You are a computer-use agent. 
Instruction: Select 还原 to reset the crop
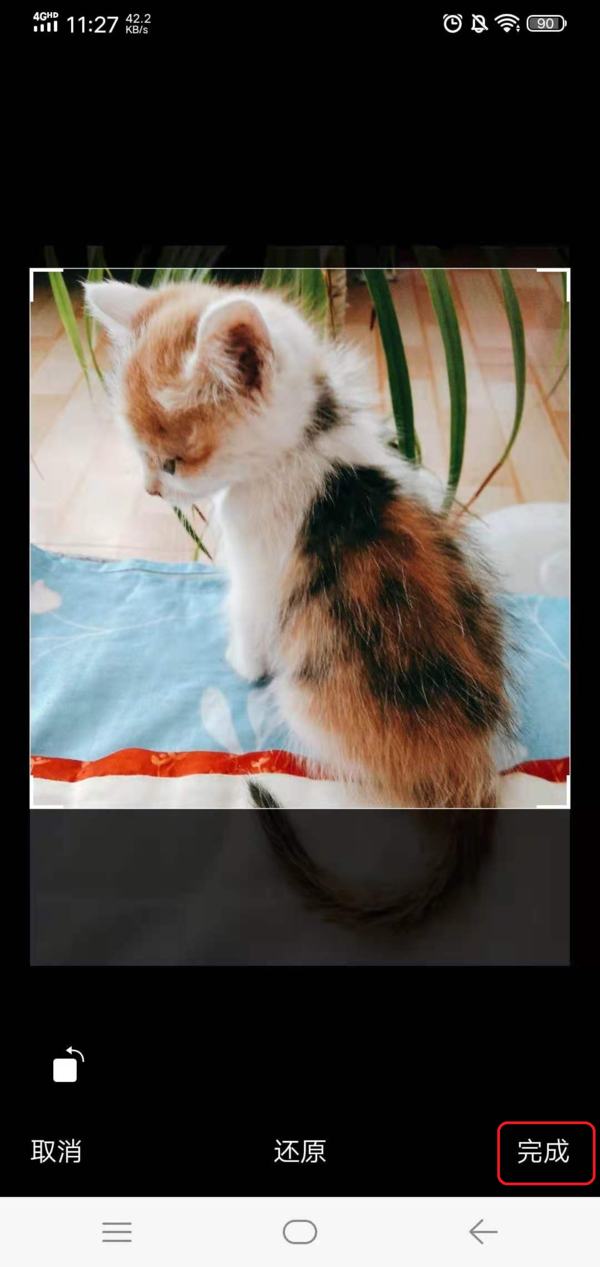click(x=300, y=1151)
